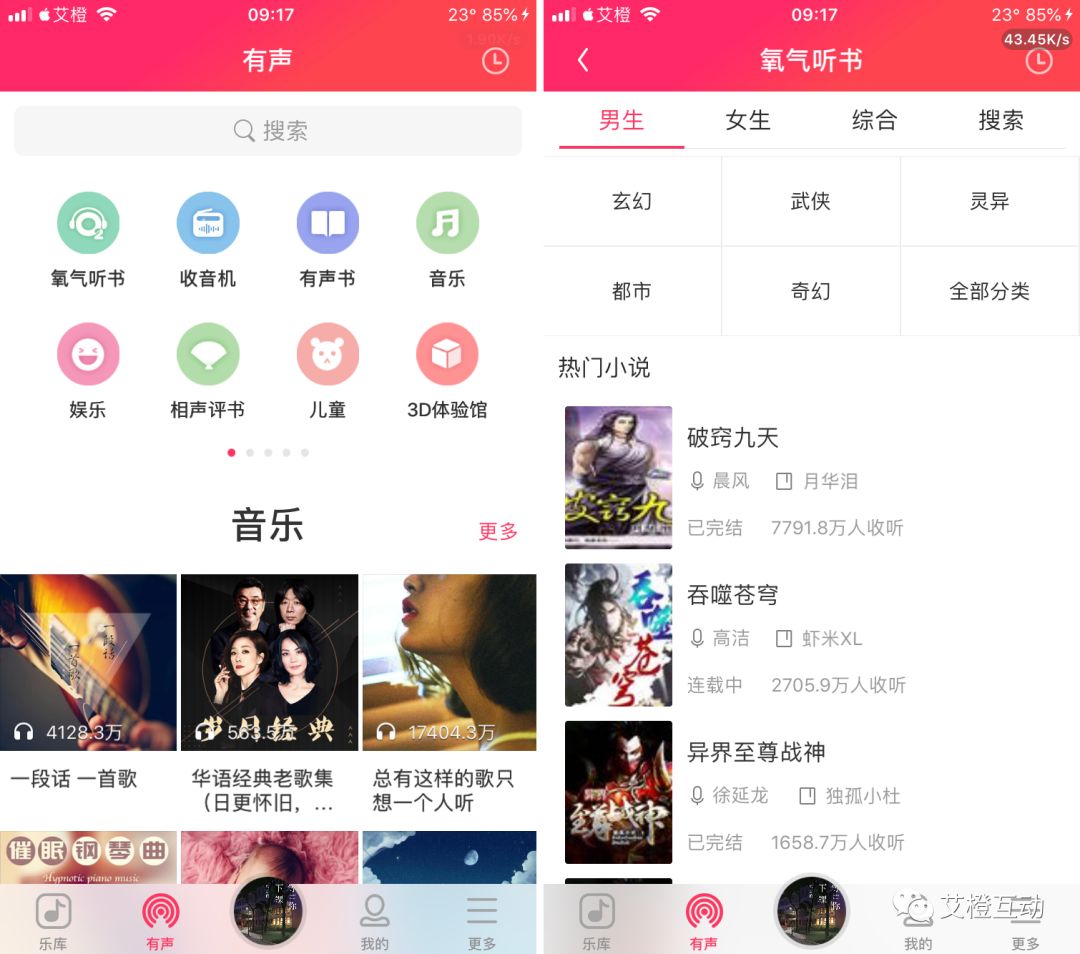This screenshot has height=954, width=1080.
Task: Select the 灵异 genre
Action: (x=989, y=201)
